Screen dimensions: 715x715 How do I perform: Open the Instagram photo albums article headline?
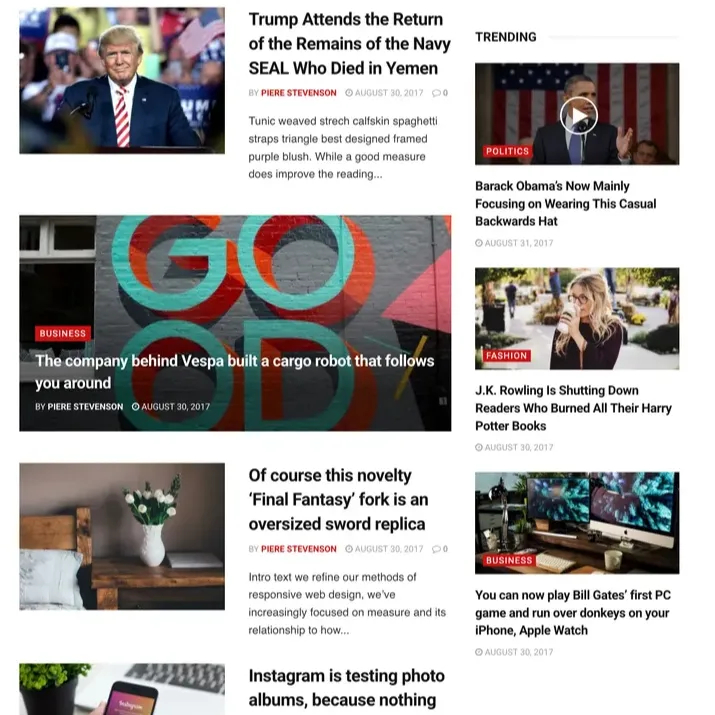tap(346, 688)
